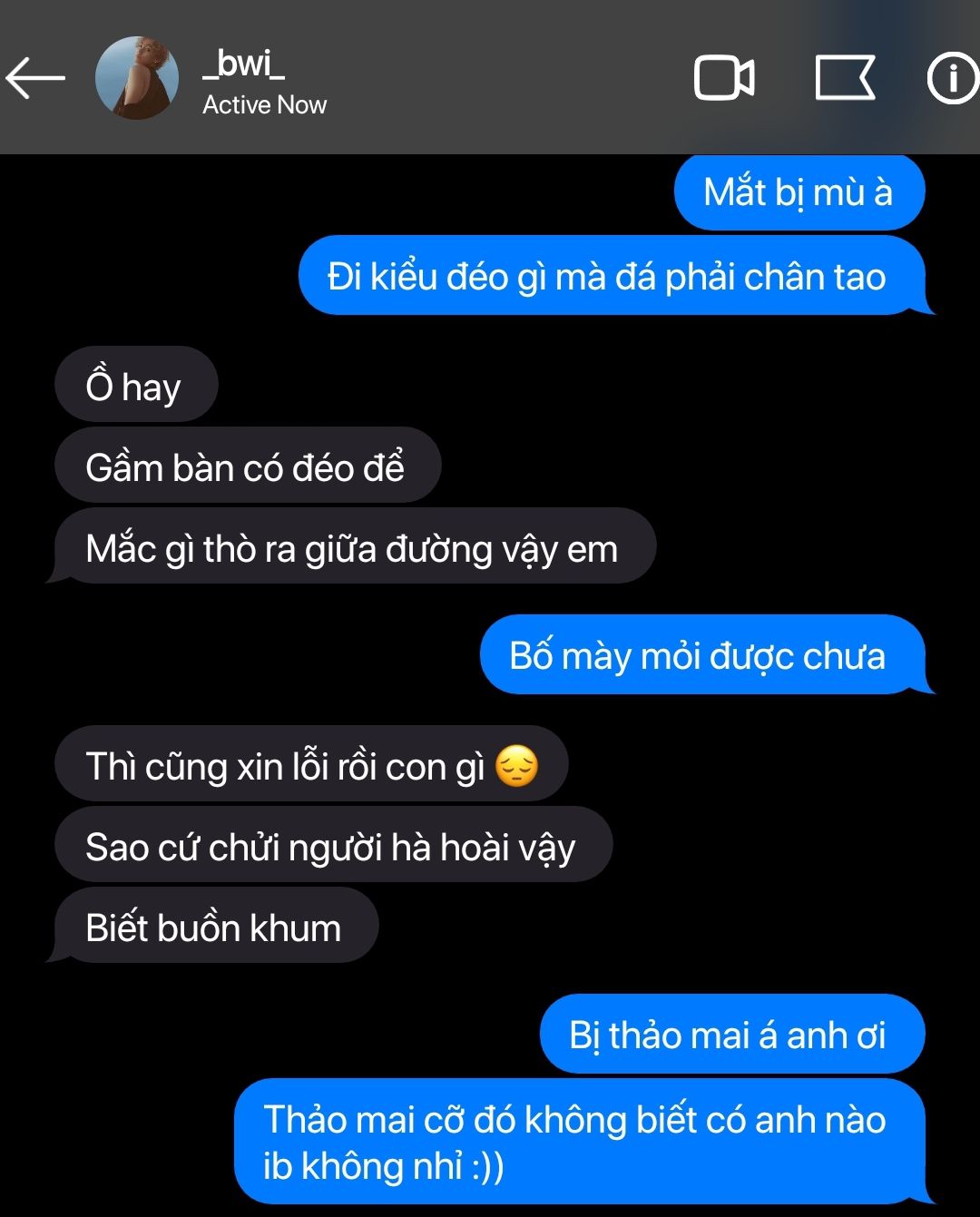Open the conversation info button
Screen dimensions: 980x1217
pos(953,78)
